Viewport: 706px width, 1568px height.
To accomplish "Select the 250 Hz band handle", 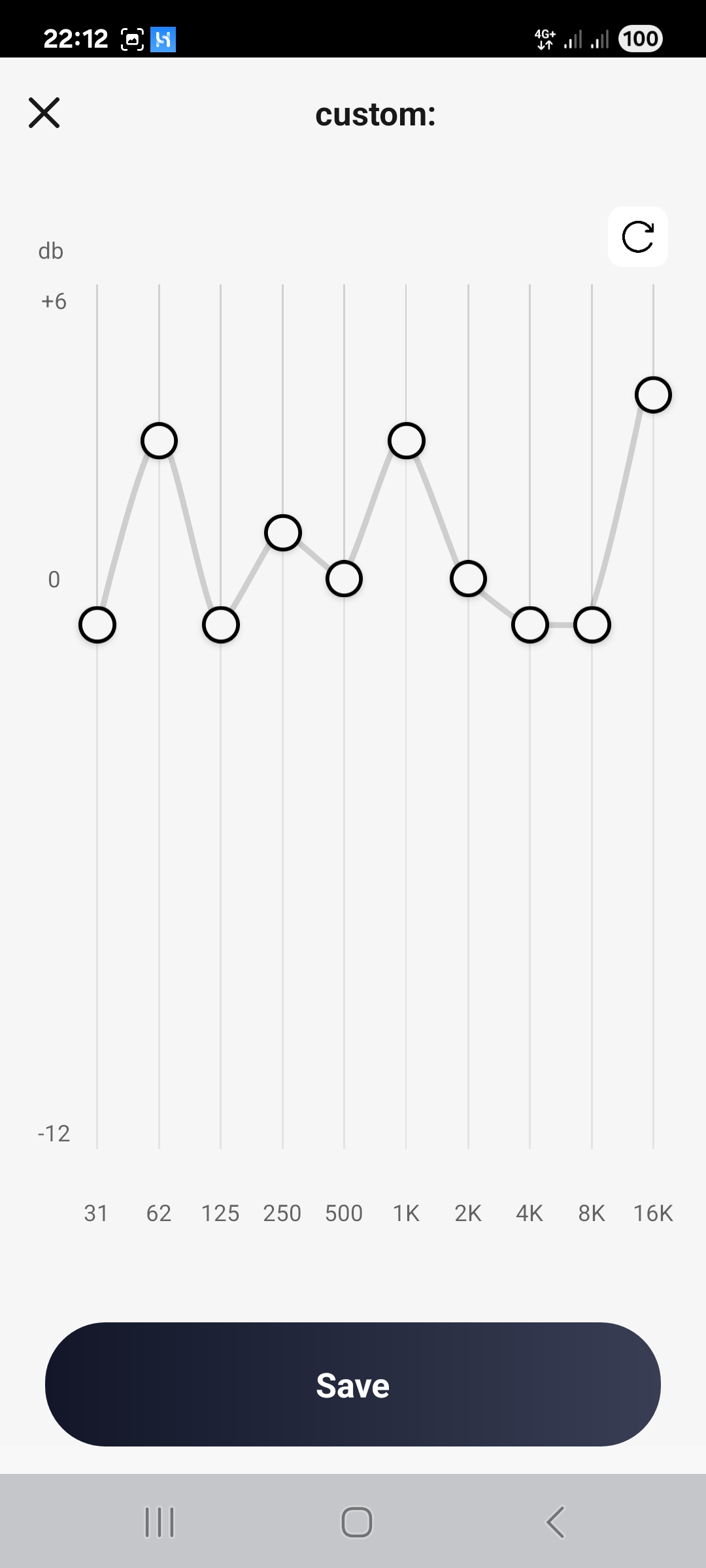I will (283, 533).
